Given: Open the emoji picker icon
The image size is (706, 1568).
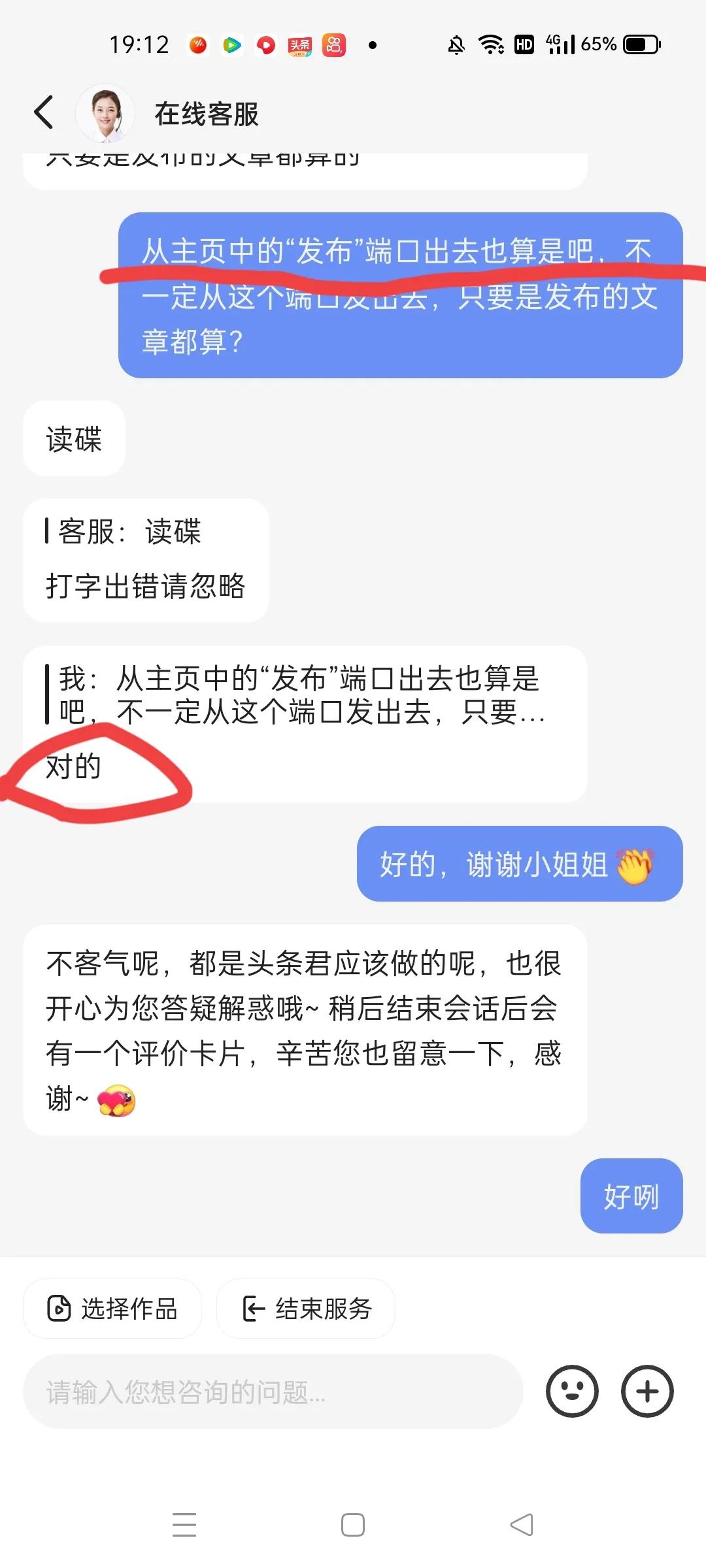Looking at the screenshot, I should [572, 1392].
